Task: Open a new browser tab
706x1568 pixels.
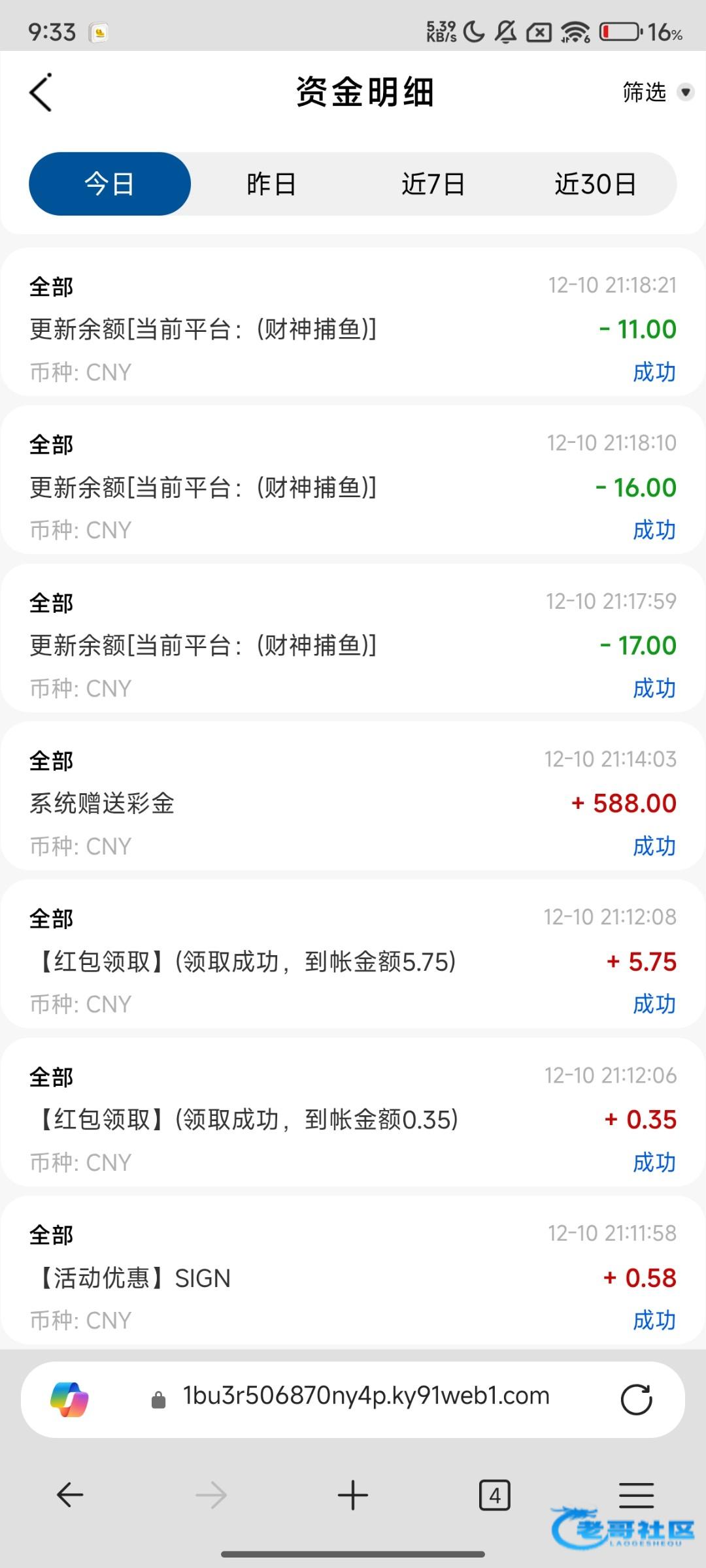Action: tap(353, 1495)
